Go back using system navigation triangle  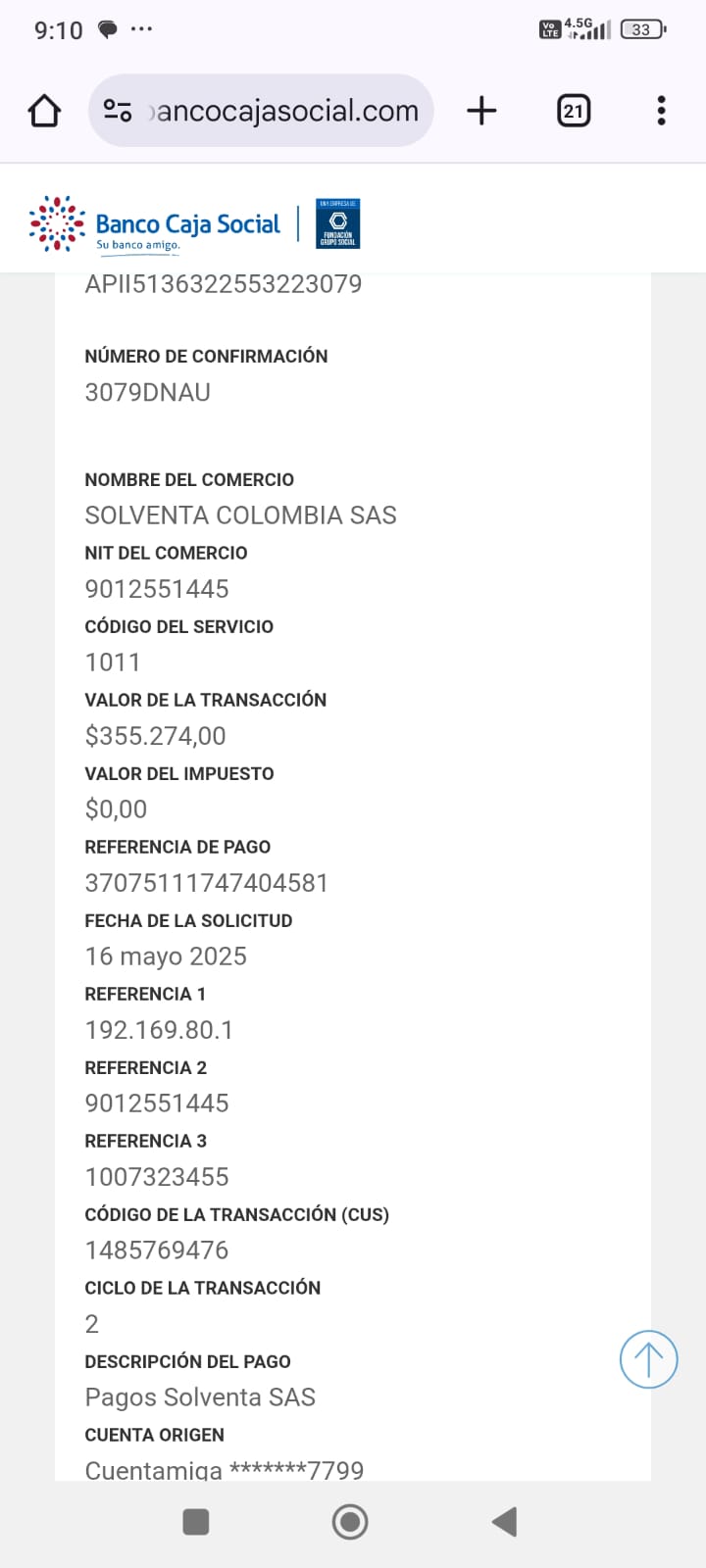[504, 1522]
